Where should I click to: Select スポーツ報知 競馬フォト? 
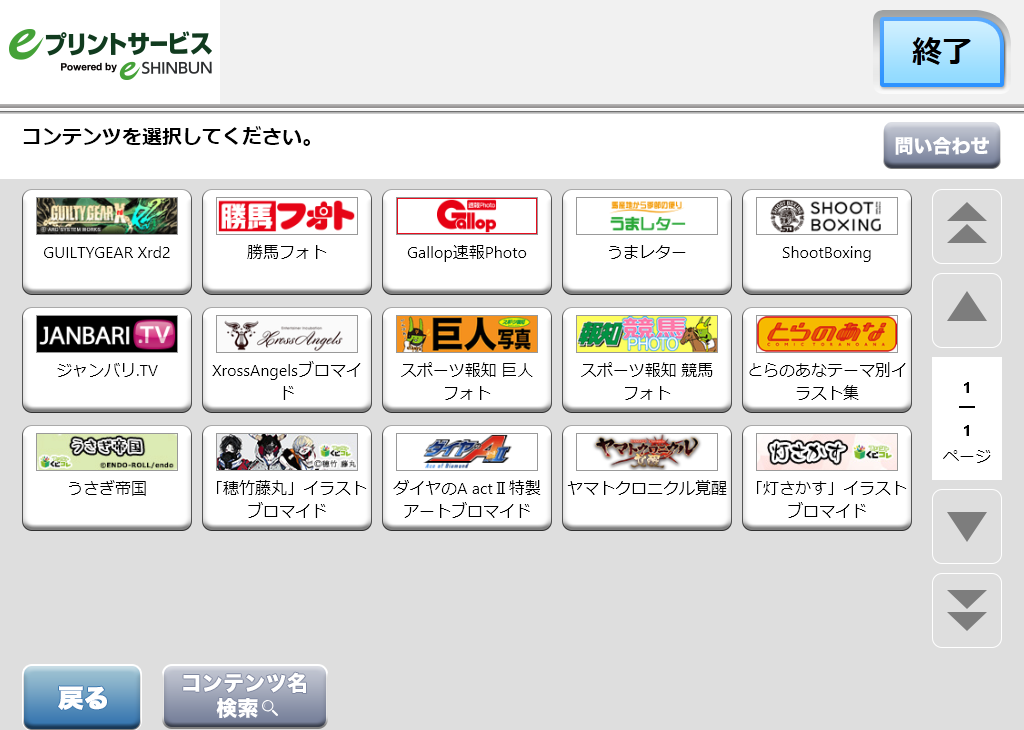(647, 358)
